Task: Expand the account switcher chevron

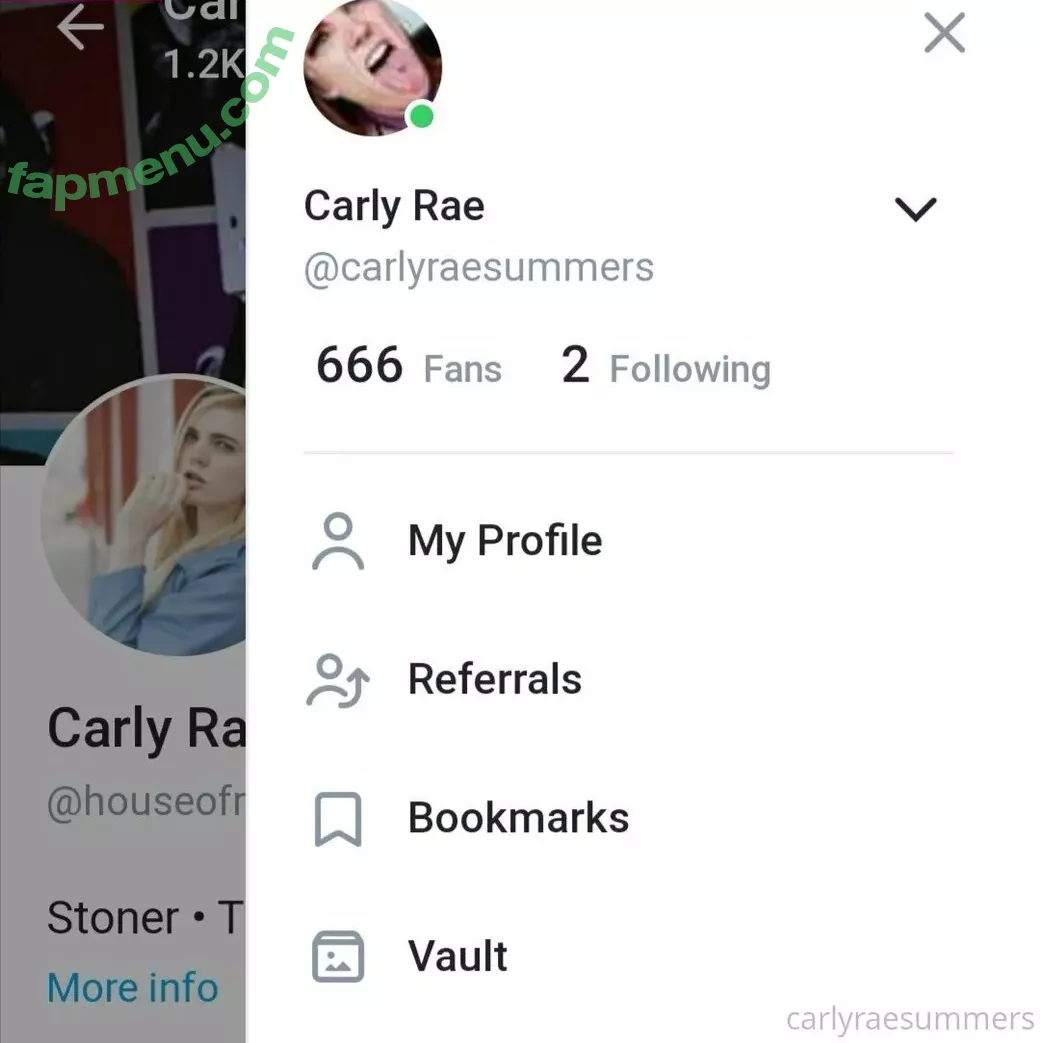Action: click(x=914, y=209)
